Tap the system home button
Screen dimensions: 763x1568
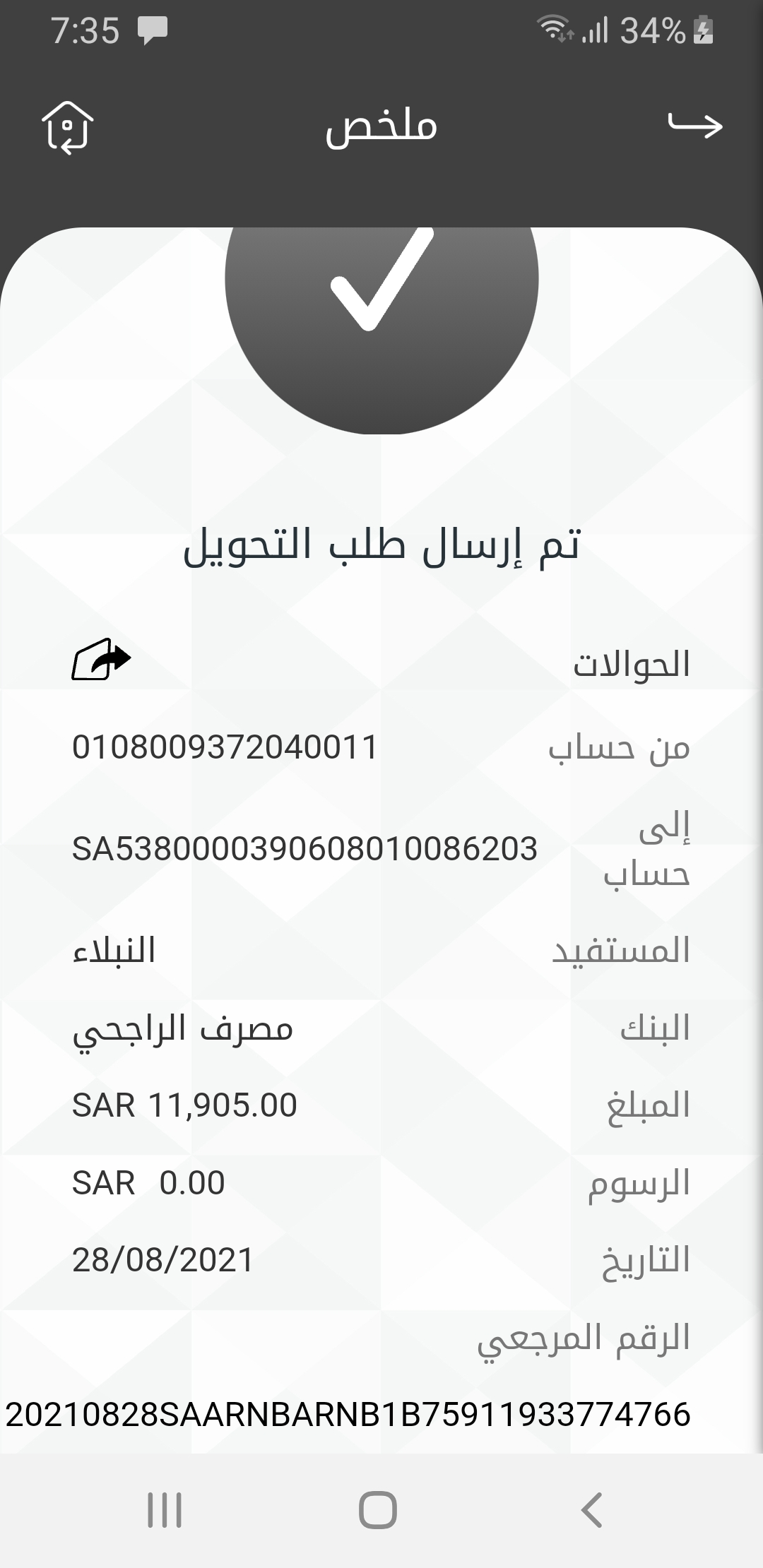(378, 1509)
